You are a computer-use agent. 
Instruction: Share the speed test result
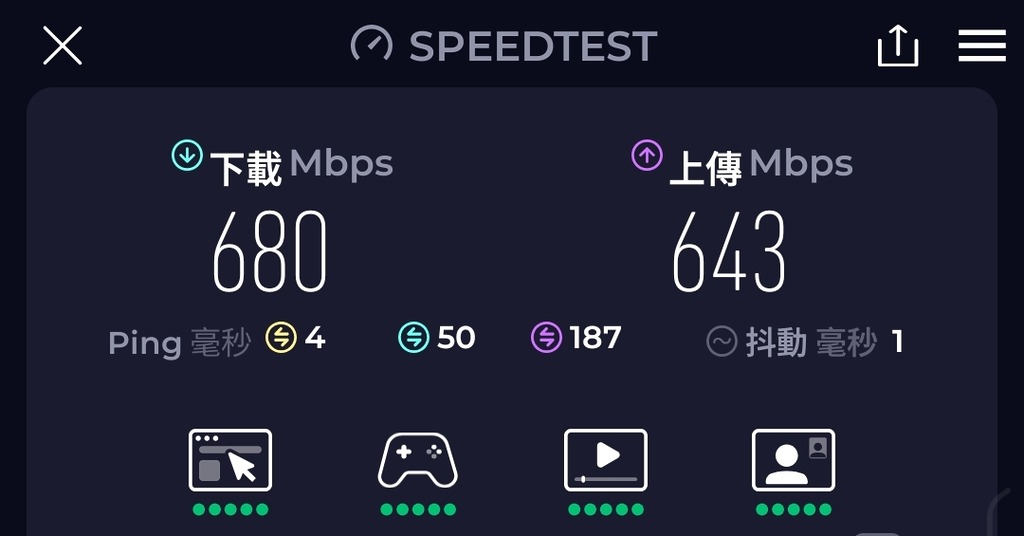pos(897,46)
